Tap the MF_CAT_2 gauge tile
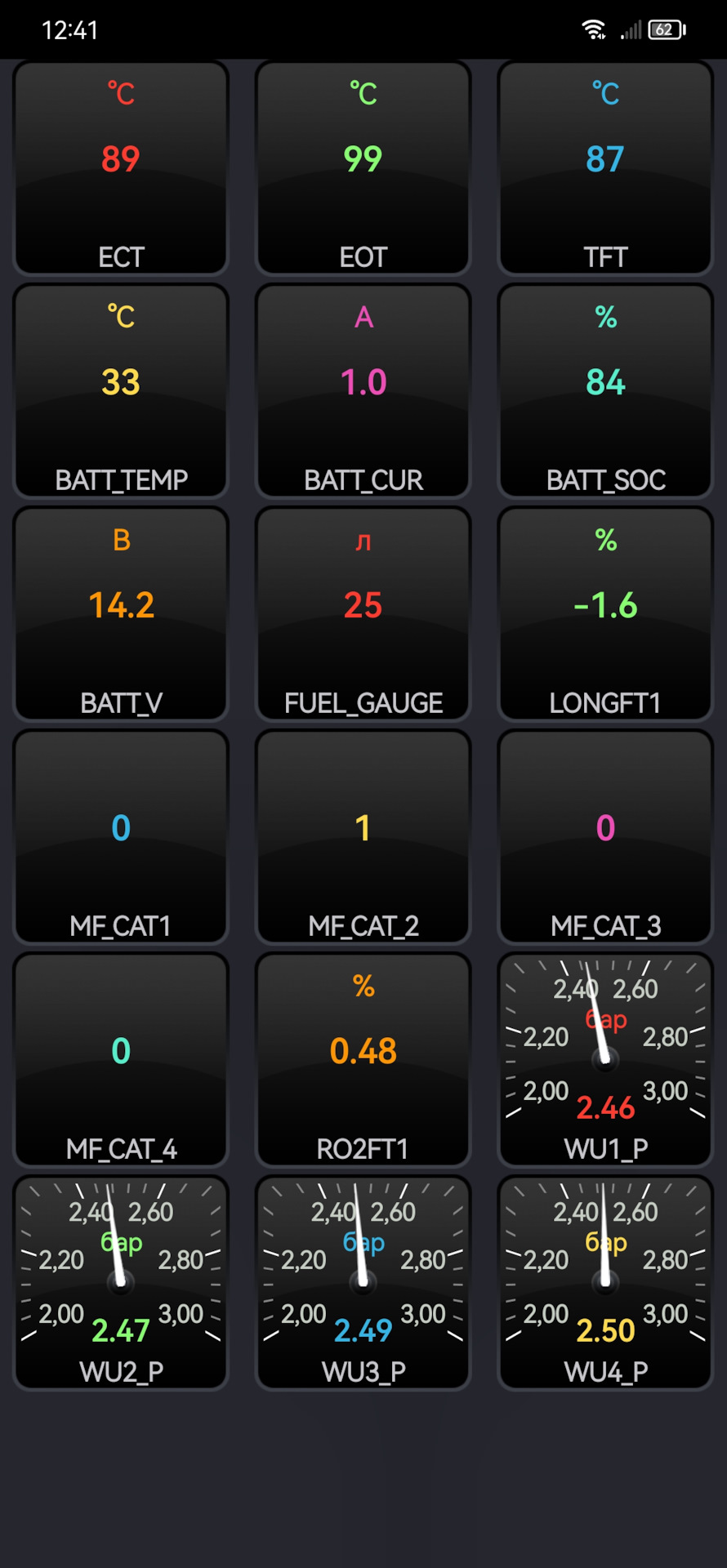Screen dimensions: 727x1568 pyautogui.click(x=363, y=837)
